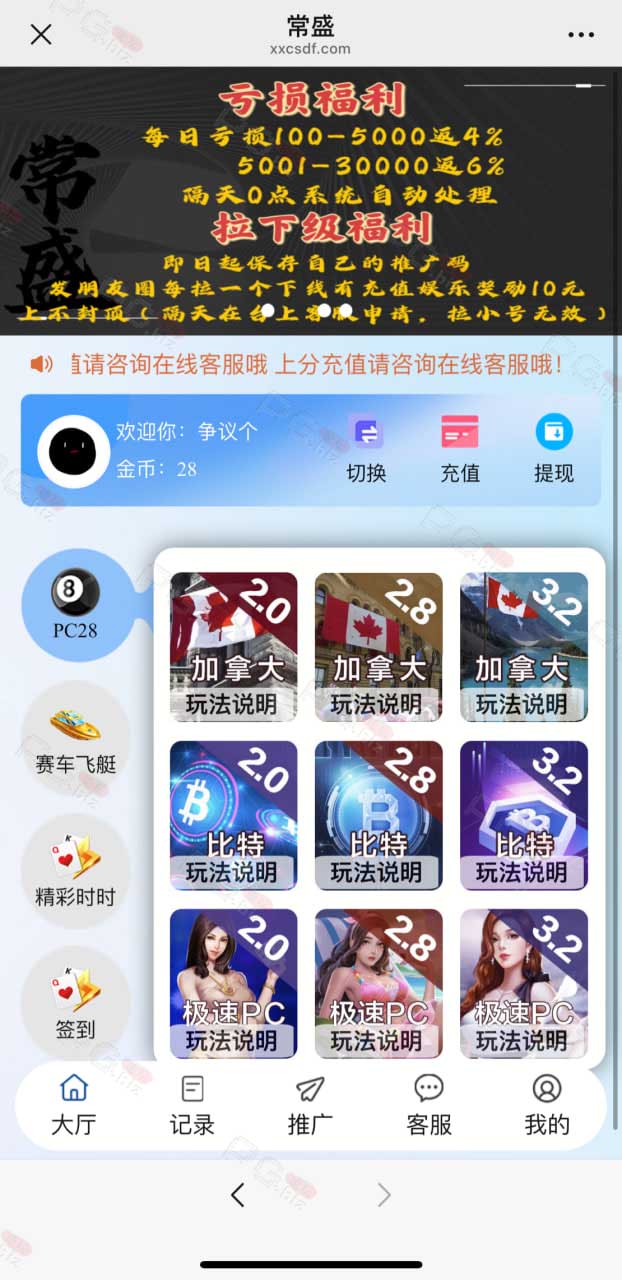
Task: Open the 签到 check-in option
Action: coord(76,1002)
